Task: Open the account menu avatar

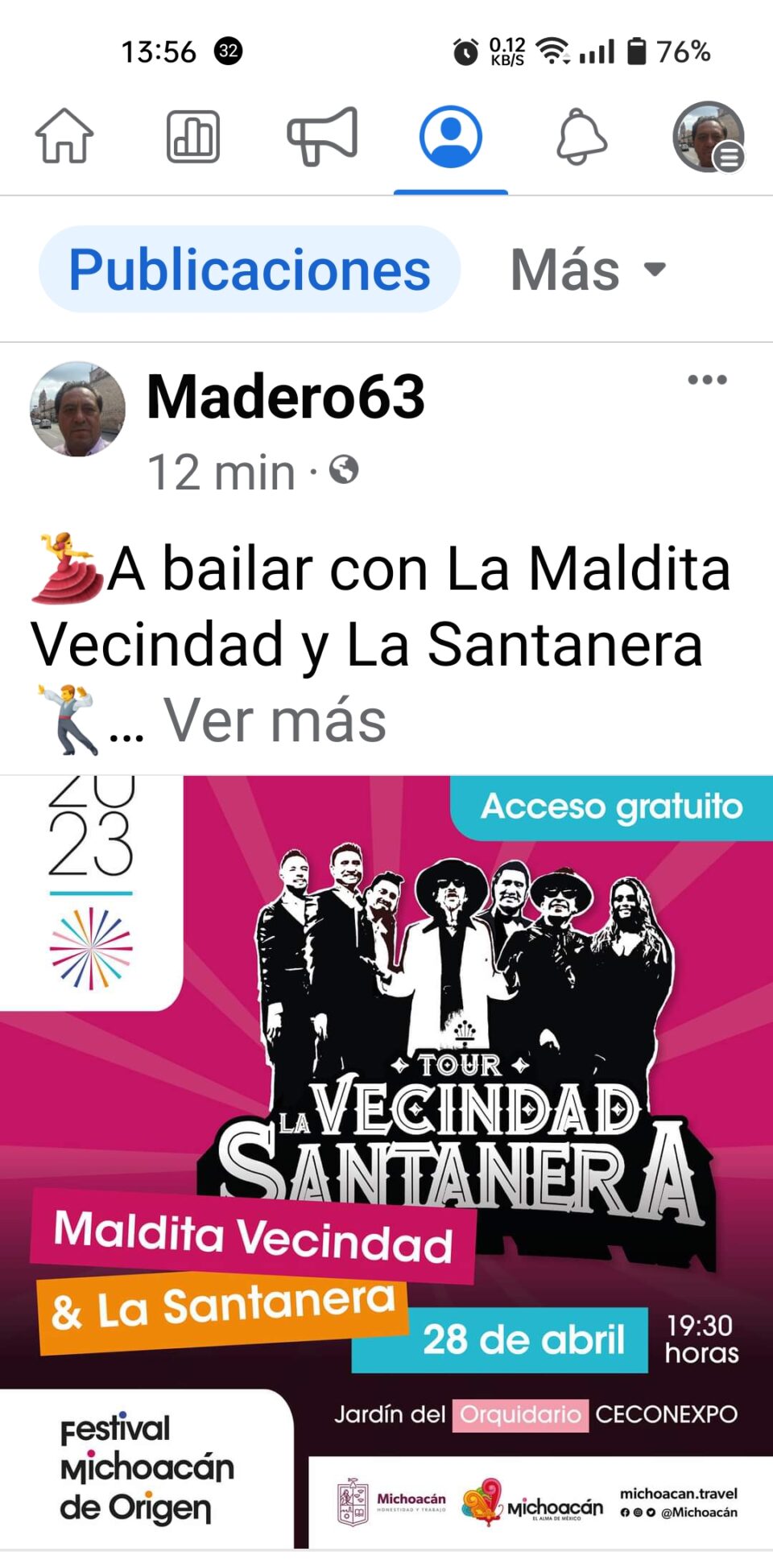Action: (x=709, y=137)
